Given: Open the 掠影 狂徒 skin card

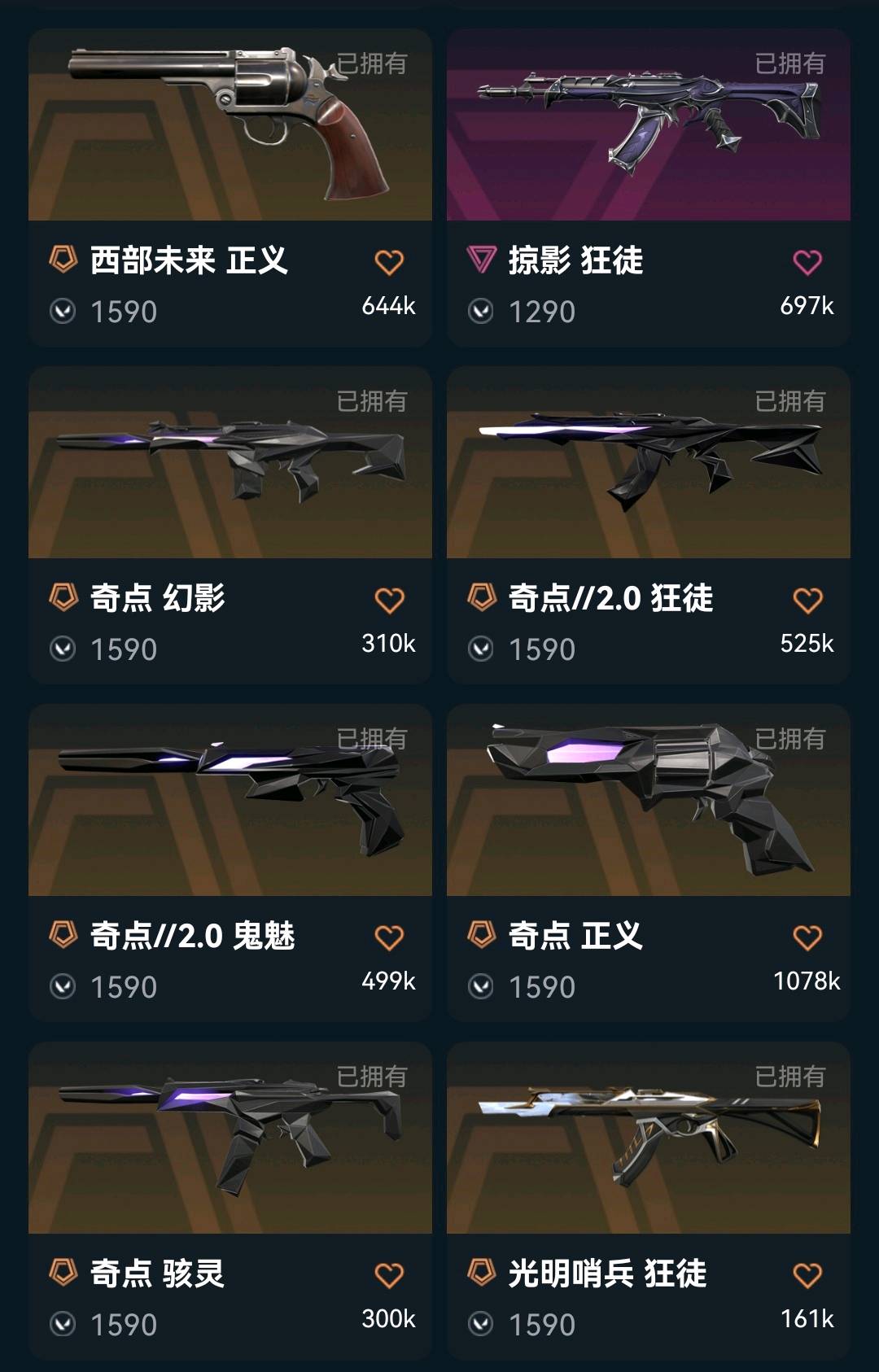Looking at the screenshot, I should click(x=648, y=126).
